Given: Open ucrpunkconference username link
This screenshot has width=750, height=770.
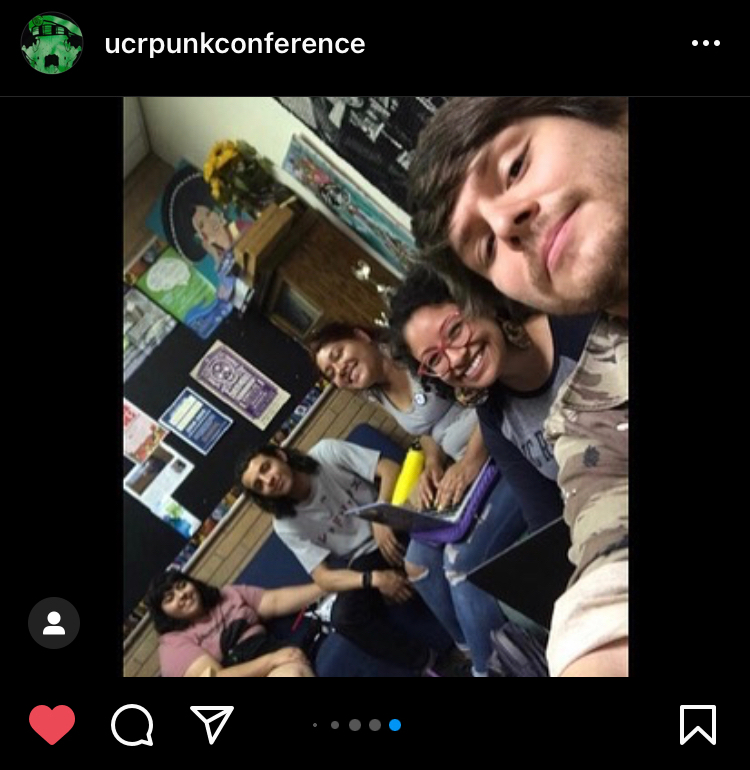Looking at the screenshot, I should 235,44.
